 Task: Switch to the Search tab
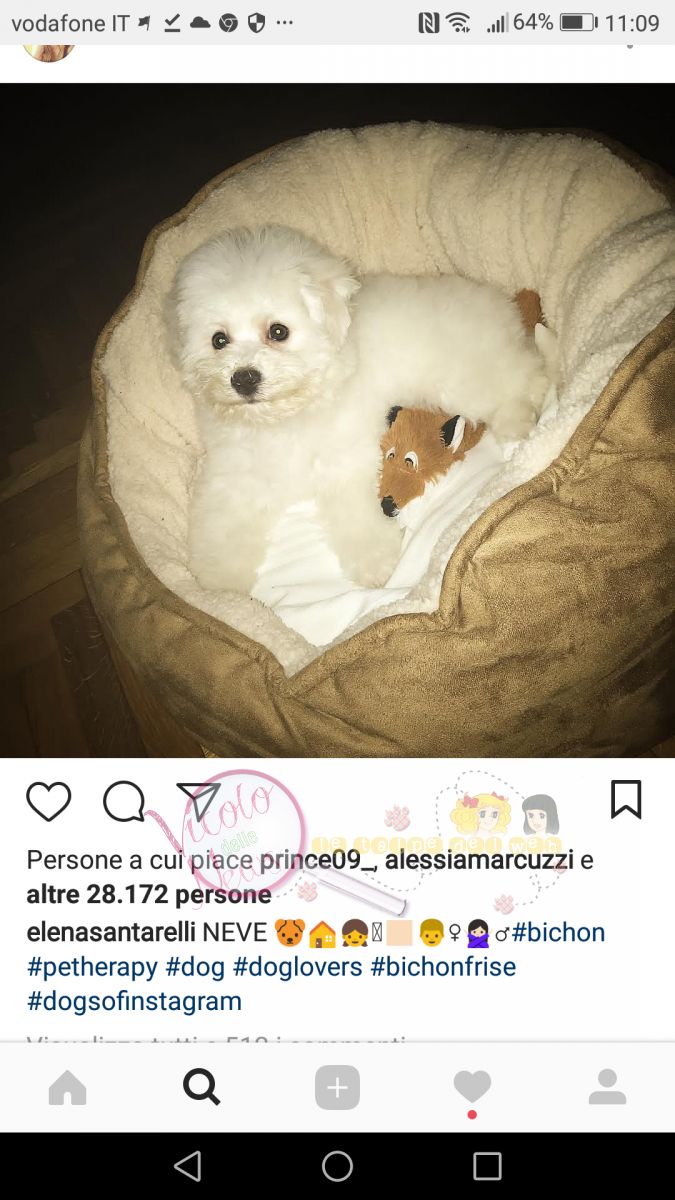coord(202,1087)
